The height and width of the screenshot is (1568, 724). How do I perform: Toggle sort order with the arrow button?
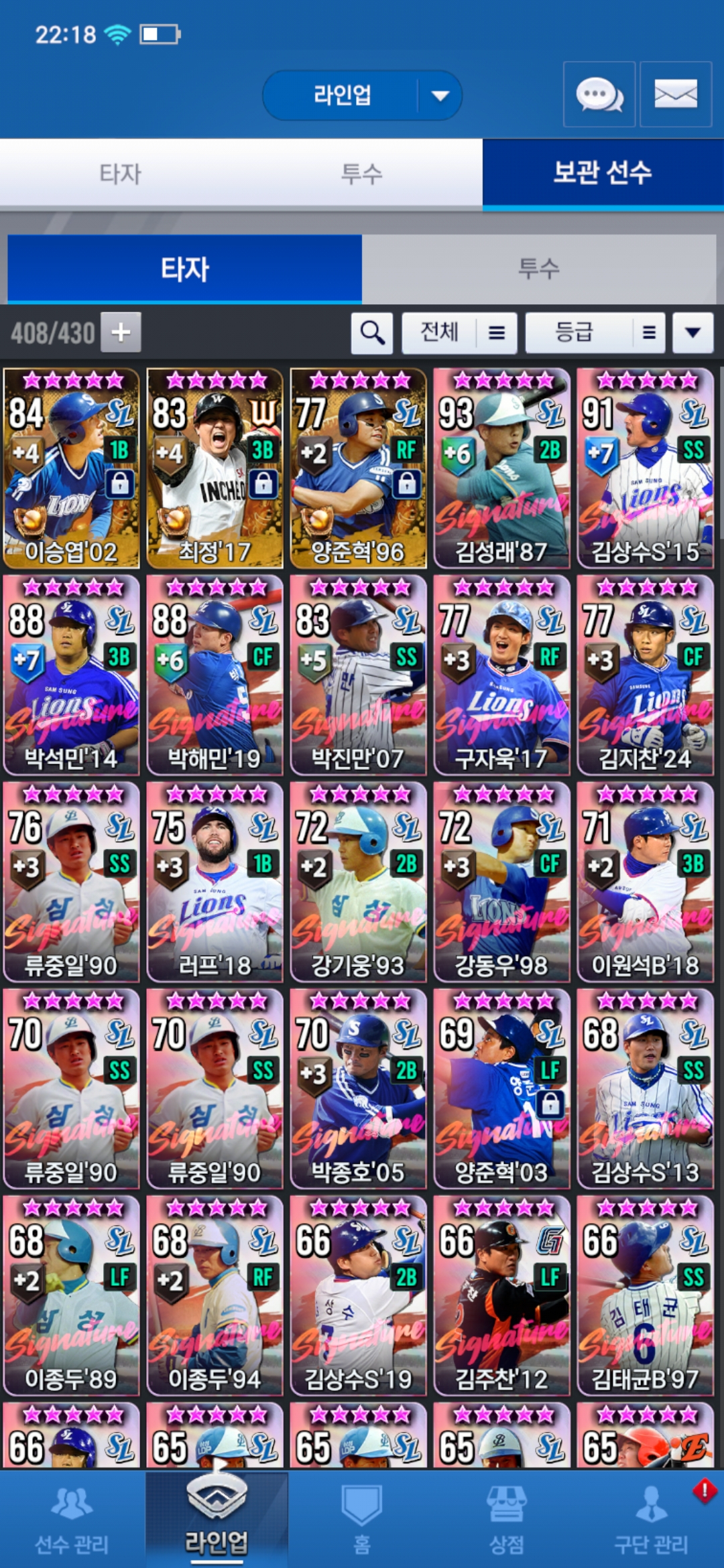[x=692, y=332]
